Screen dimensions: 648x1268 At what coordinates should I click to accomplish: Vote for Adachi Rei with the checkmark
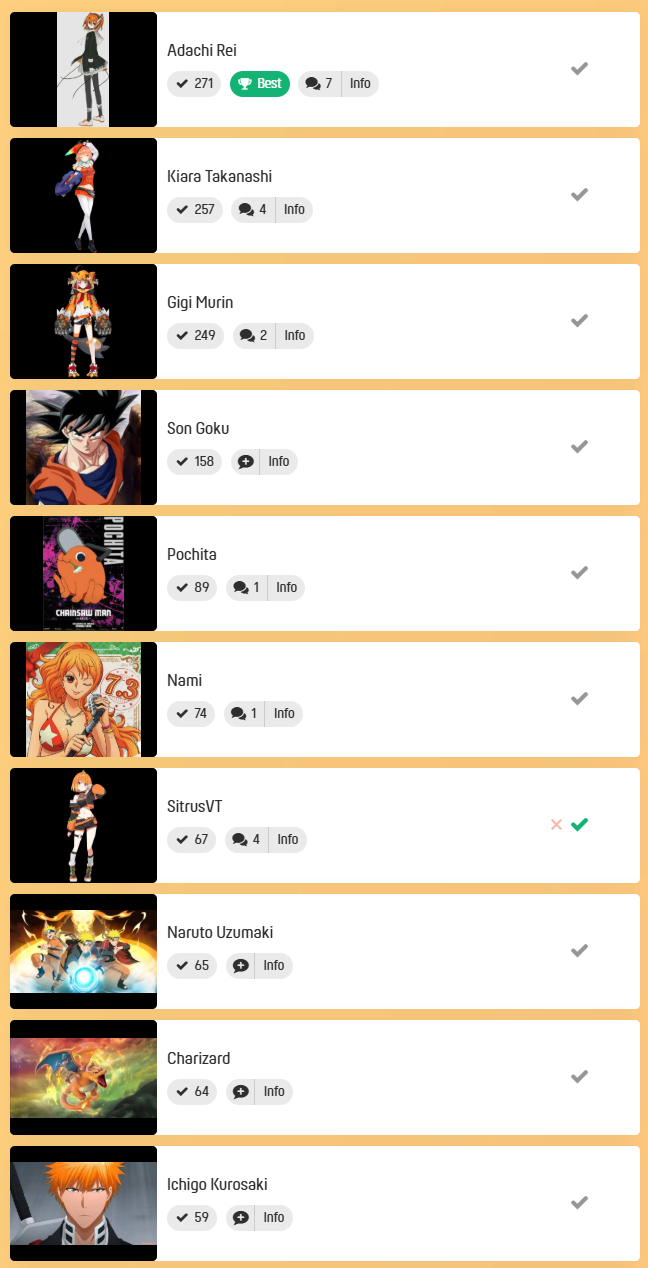pos(579,69)
